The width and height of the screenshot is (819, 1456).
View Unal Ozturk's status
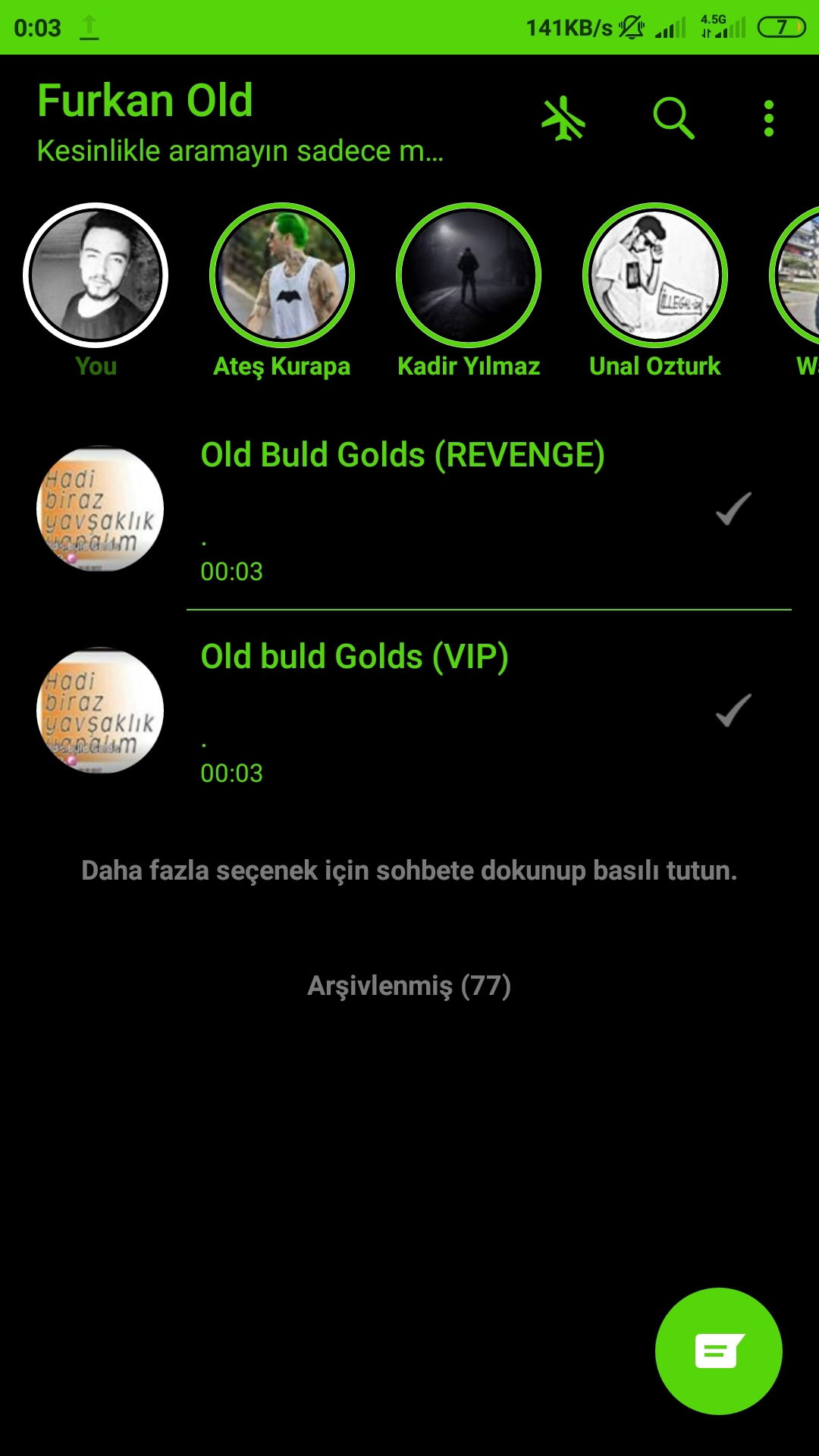655,275
